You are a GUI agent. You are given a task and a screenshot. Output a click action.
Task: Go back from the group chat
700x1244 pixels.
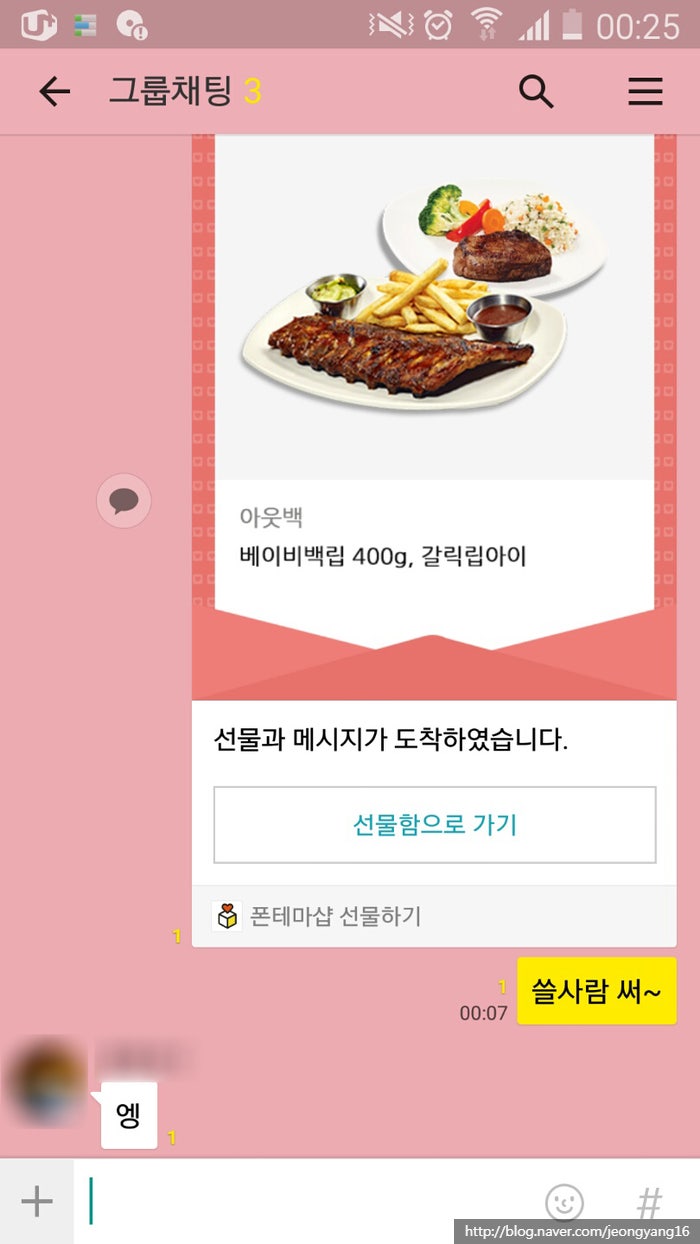click(55, 92)
